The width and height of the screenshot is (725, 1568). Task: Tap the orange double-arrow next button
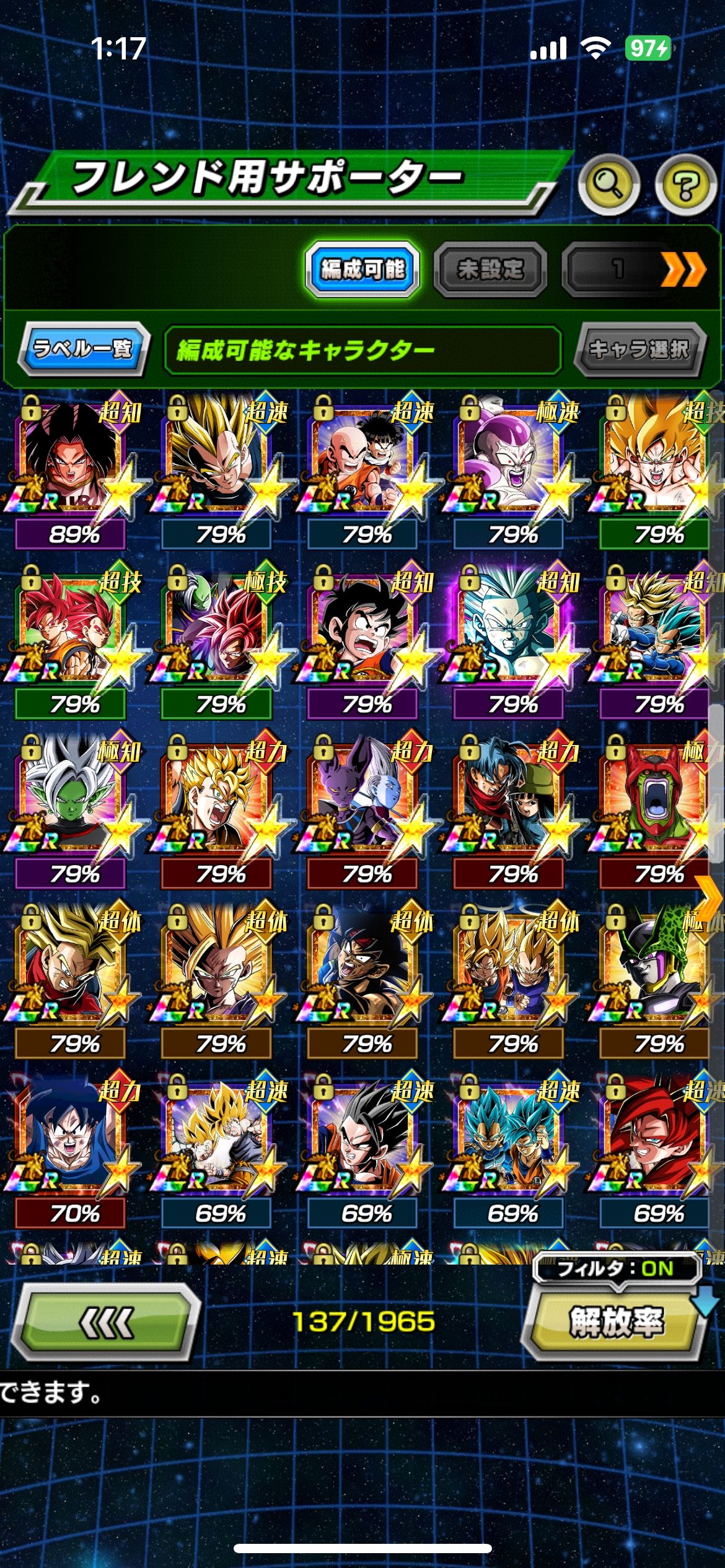point(683,269)
